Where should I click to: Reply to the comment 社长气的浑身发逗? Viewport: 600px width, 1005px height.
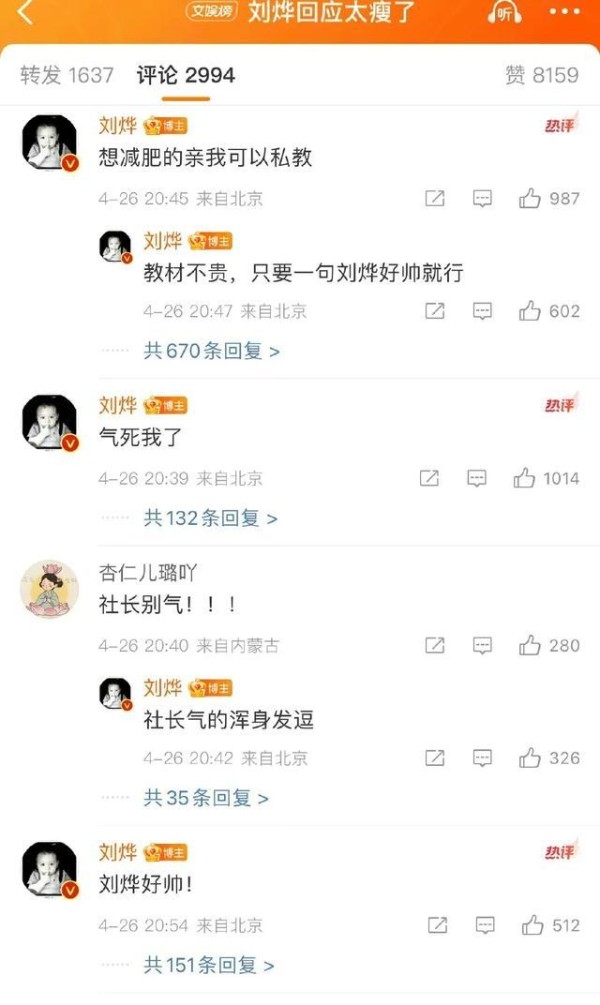pyautogui.click(x=482, y=758)
